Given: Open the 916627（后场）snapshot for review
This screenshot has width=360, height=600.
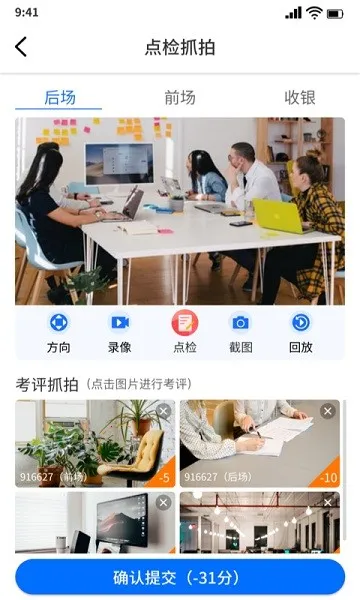Looking at the screenshot, I should pos(260,443).
